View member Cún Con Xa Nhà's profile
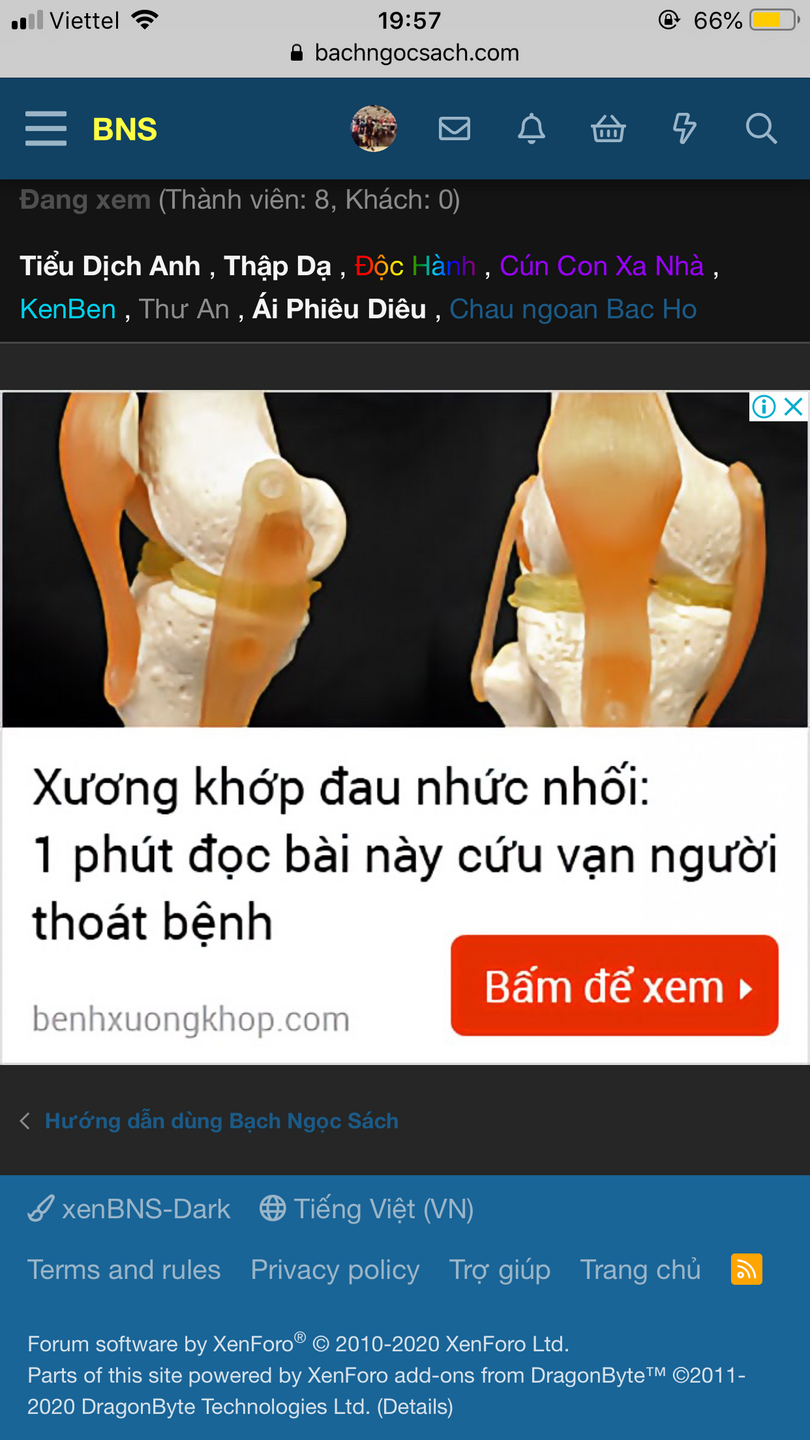 (x=602, y=266)
